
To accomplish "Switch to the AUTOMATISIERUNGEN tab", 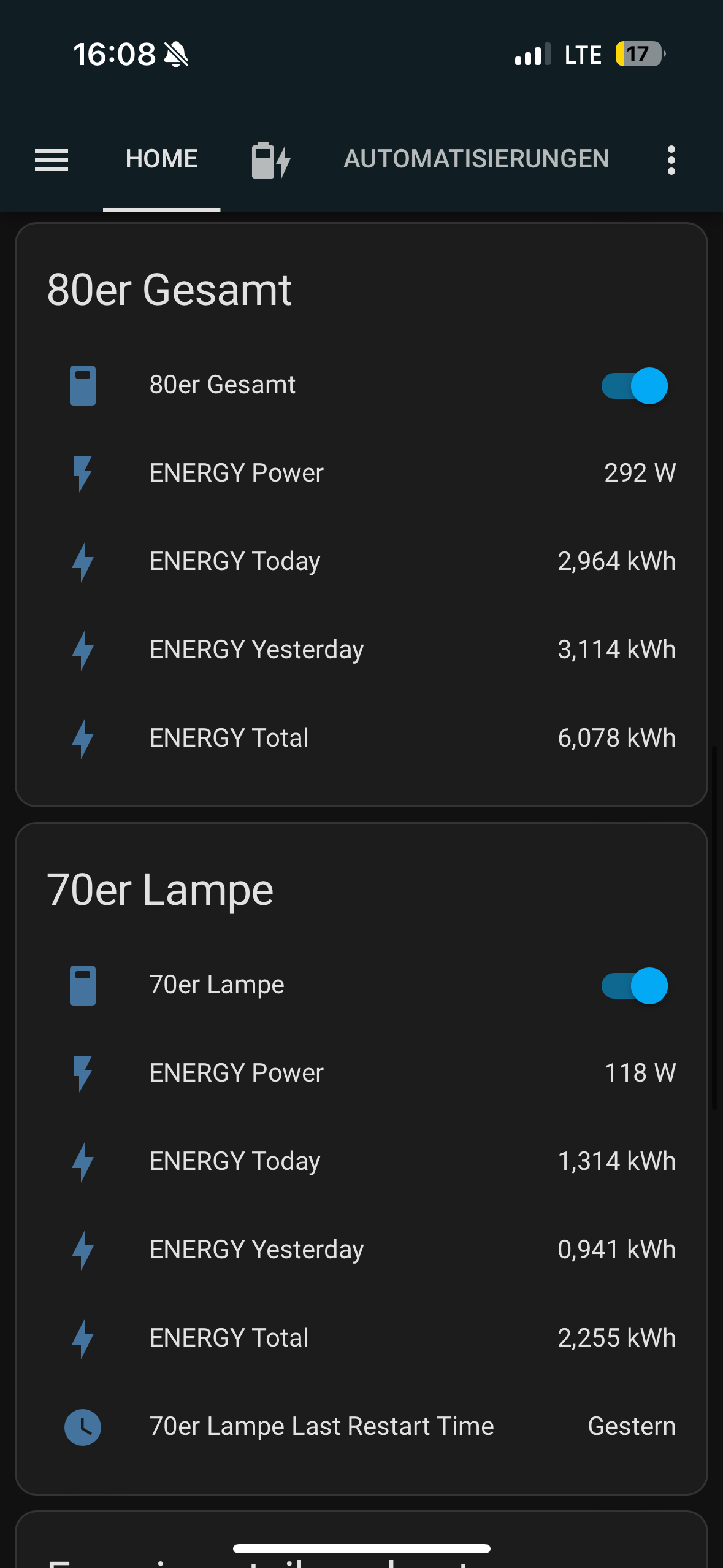I will [x=476, y=159].
